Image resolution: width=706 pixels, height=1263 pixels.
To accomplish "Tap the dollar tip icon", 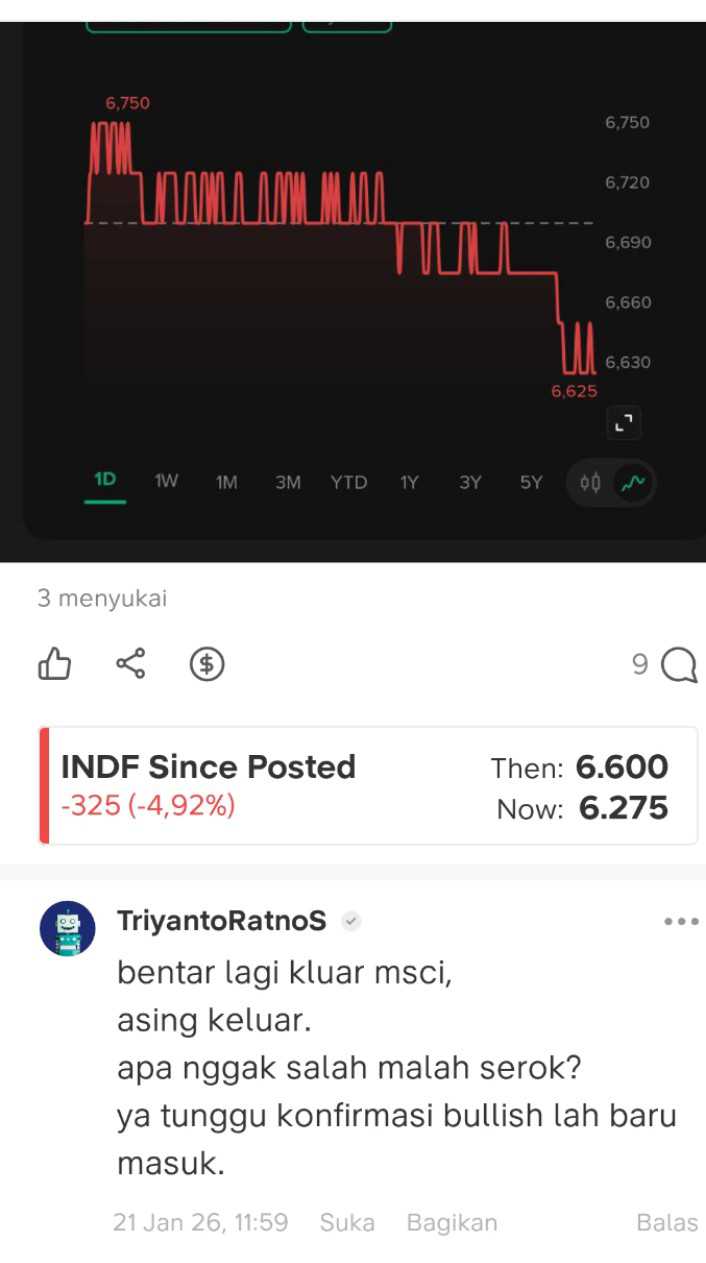I will pyautogui.click(x=207, y=663).
